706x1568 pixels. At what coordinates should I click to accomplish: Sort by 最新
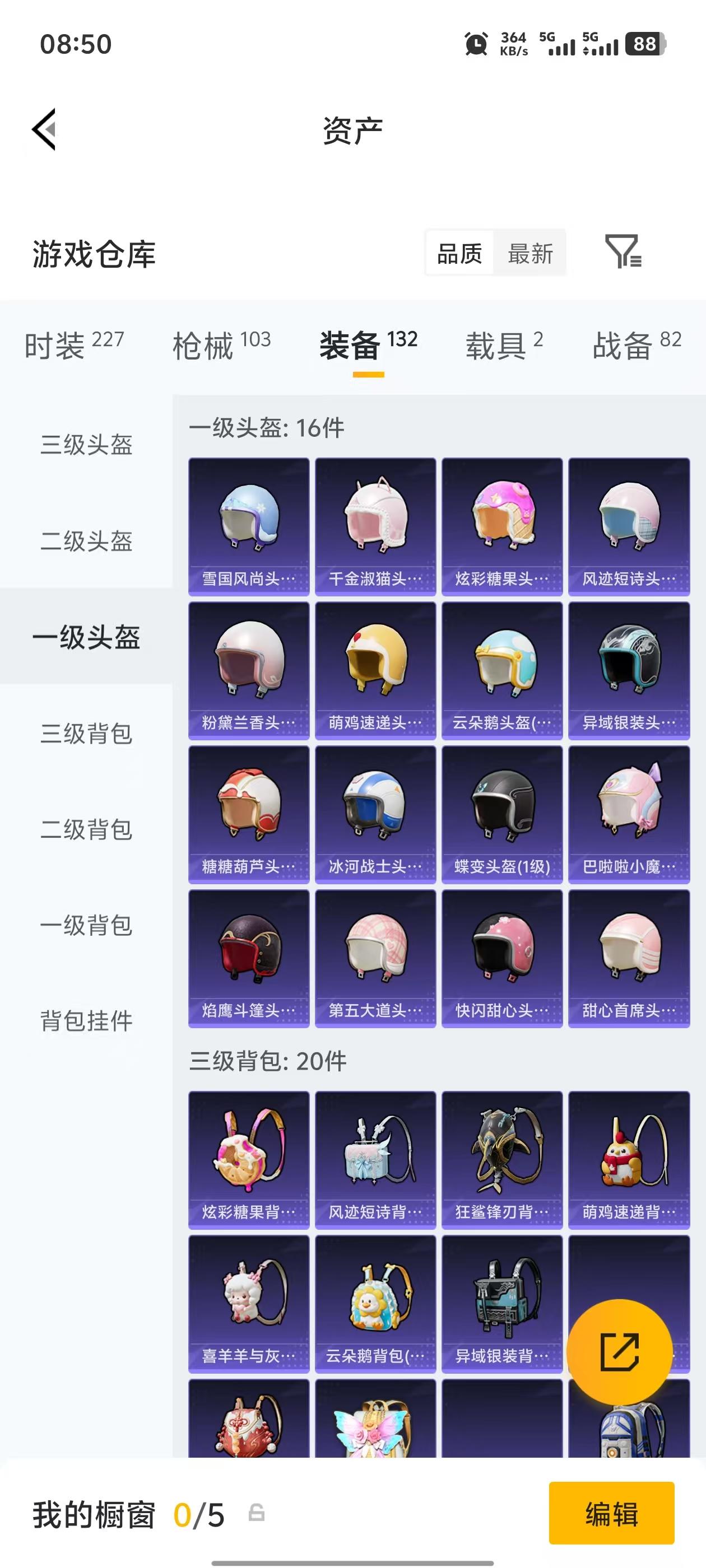click(x=530, y=253)
